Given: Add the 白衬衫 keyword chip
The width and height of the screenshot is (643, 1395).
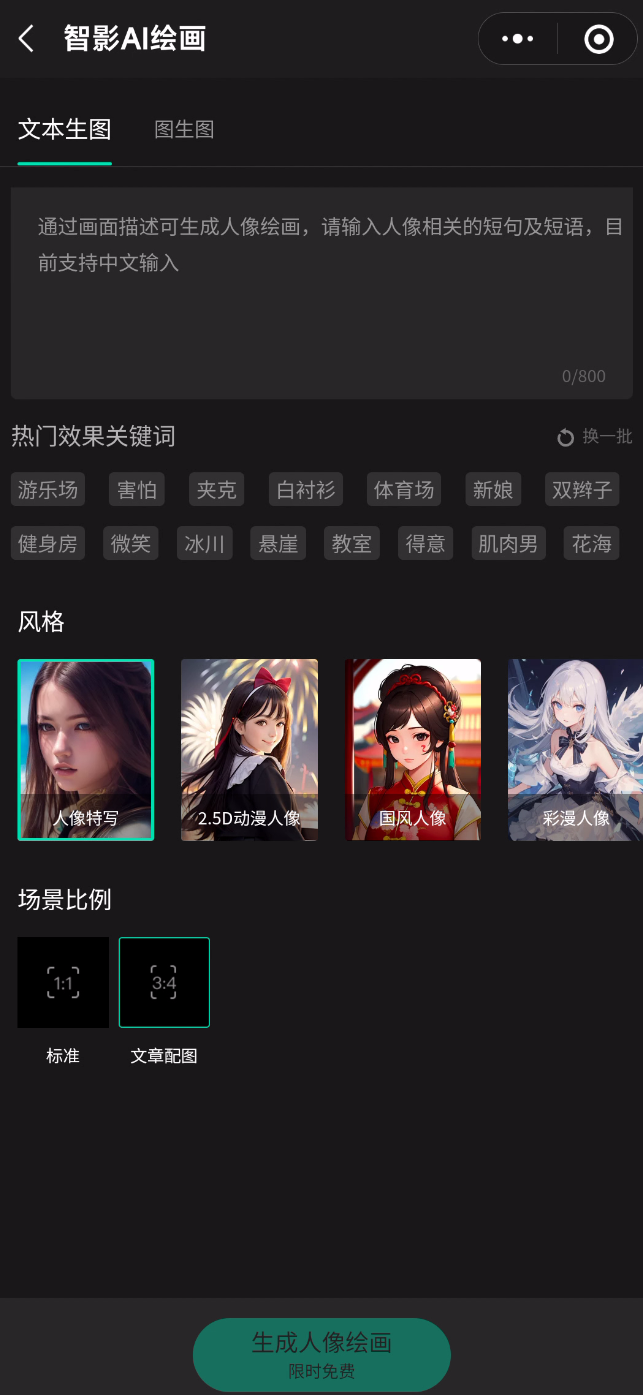Looking at the screenshot, I should [306, 490].
